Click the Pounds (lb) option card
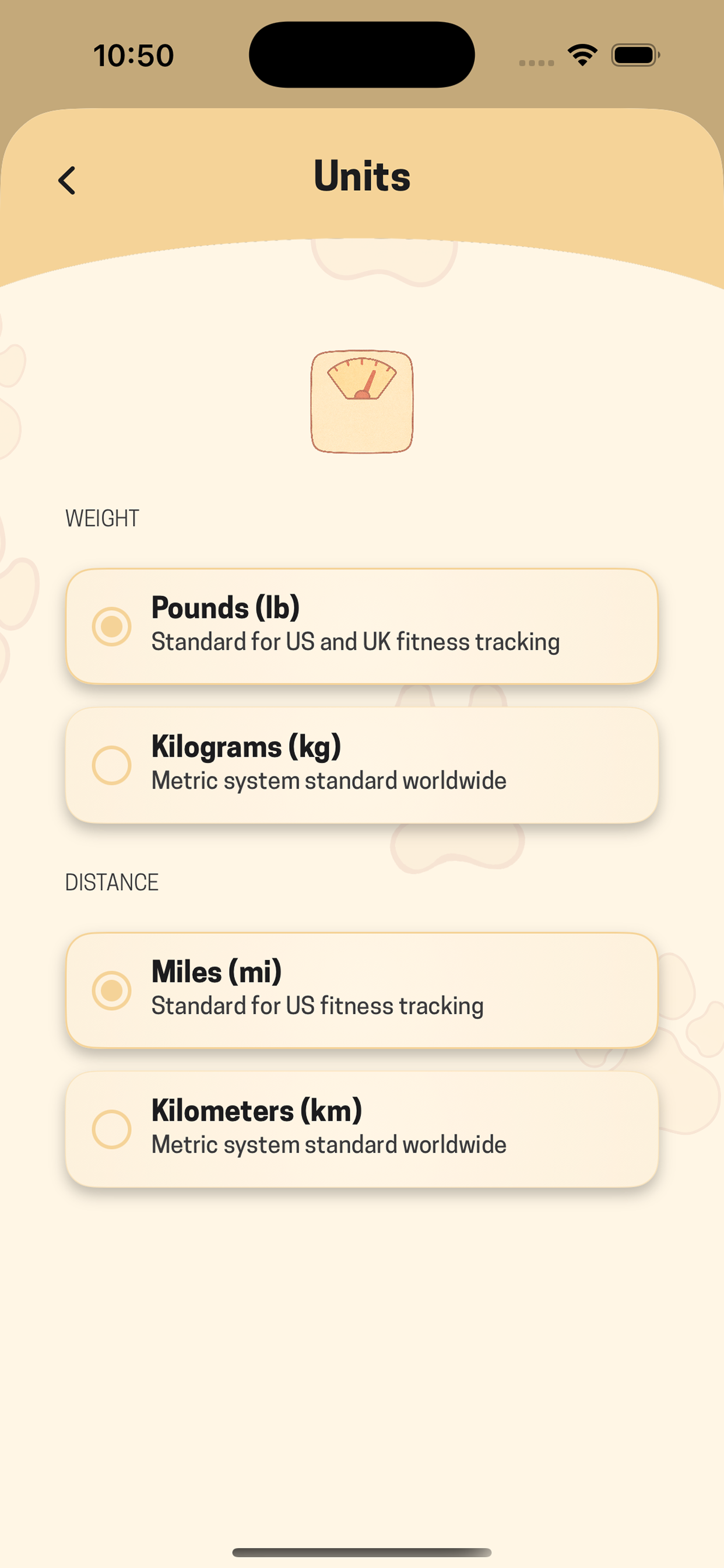724x1568 pixels. click(362, 625)
